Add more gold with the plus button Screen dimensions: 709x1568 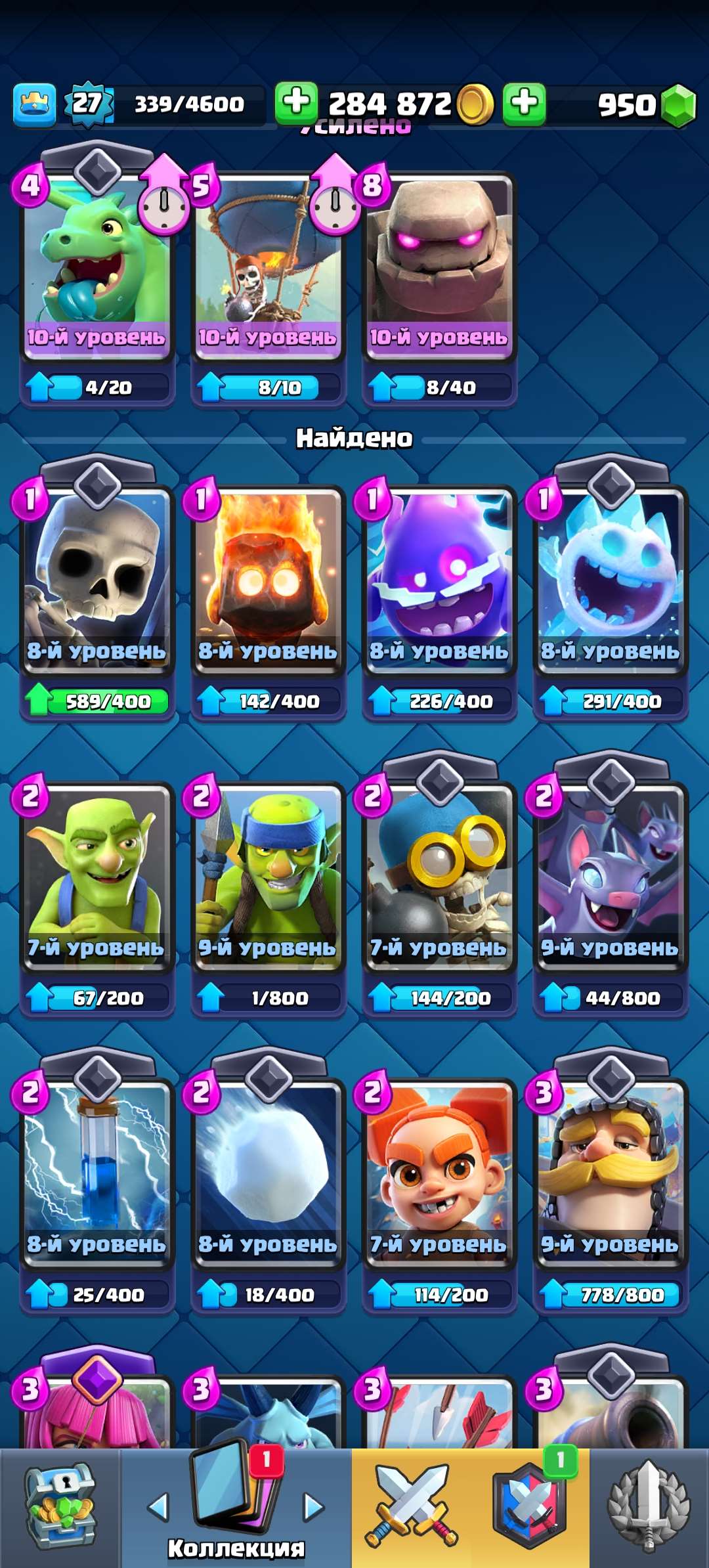tap(296, 103)
